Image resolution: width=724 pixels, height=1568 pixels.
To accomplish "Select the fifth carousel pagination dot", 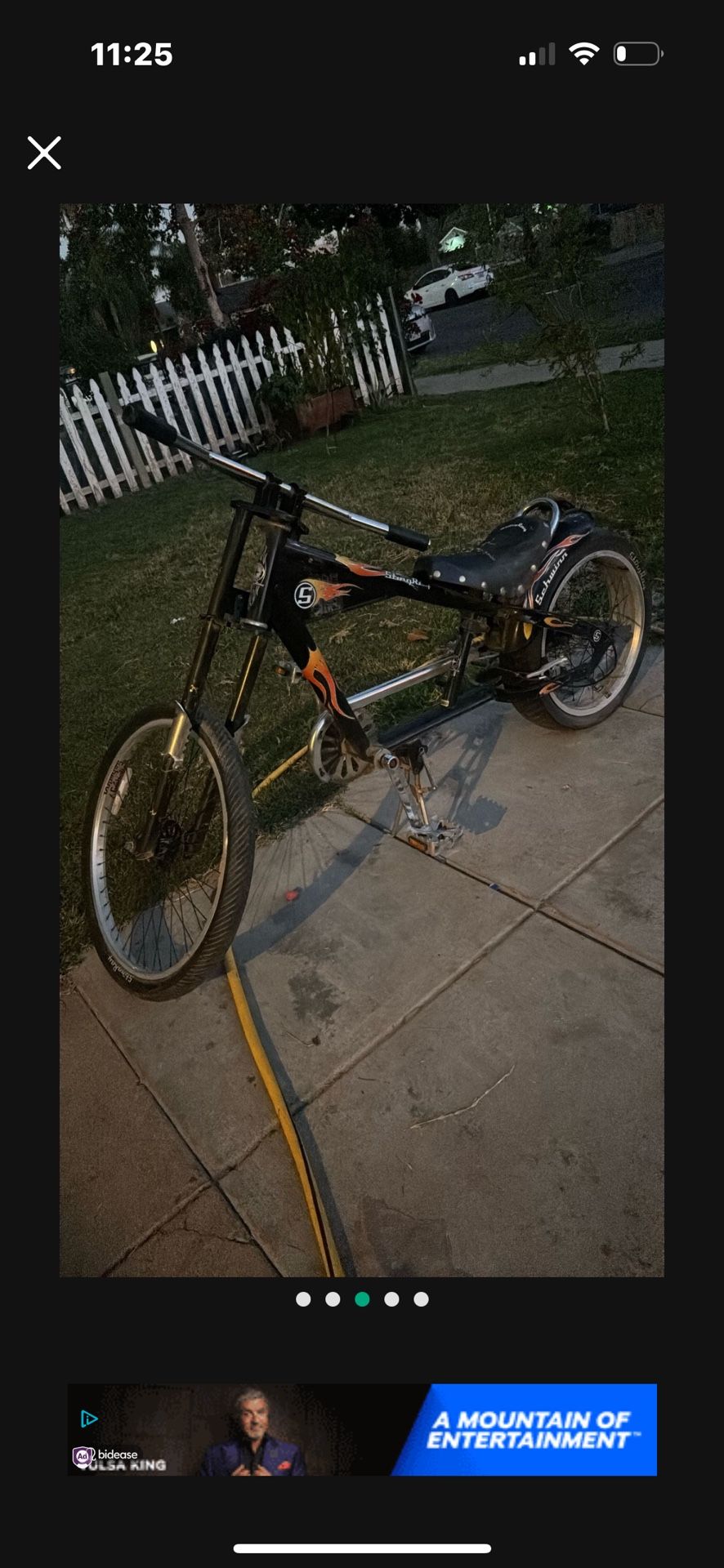I will [421, 1298].
